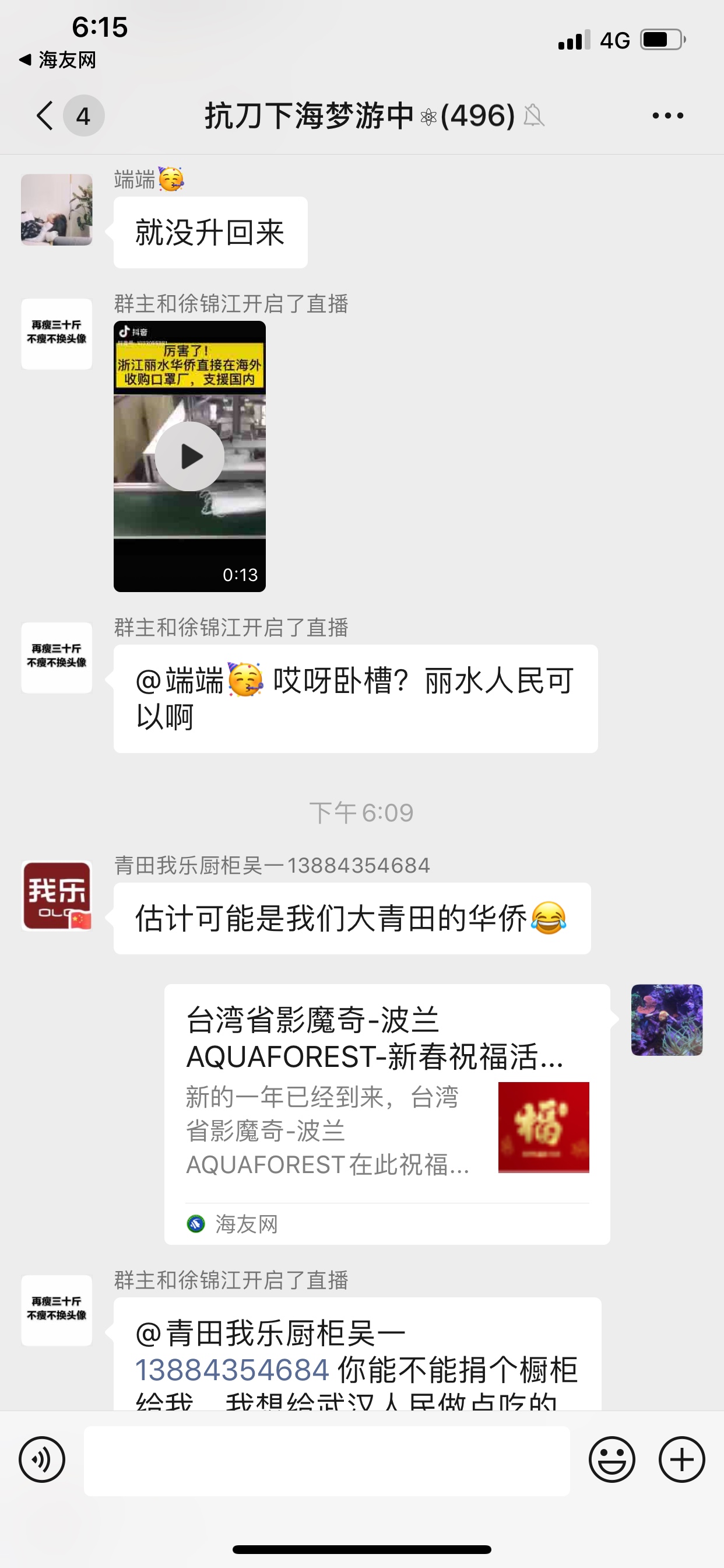Switch to voice message input

(42, 1459)
